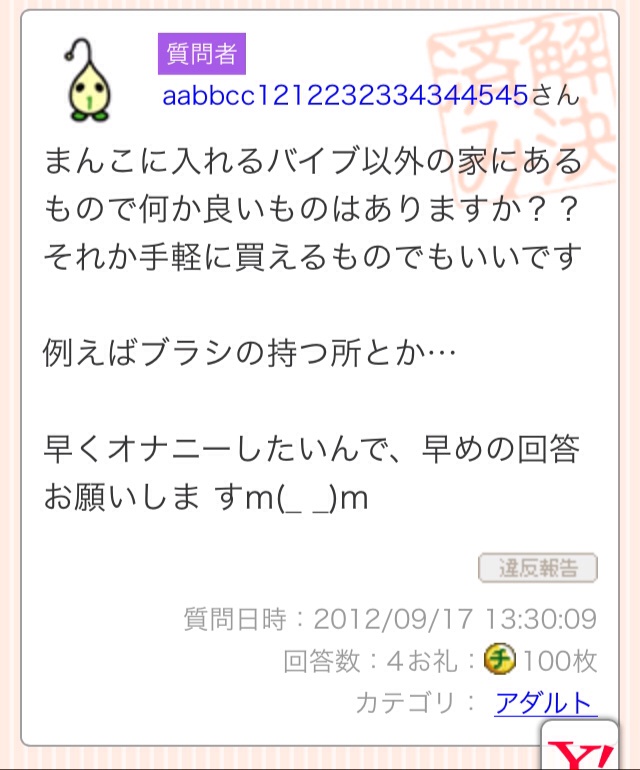Tap the 違反報告 report button
The width and height of the screenshot is (640, 770).
(x=538, y=568)
